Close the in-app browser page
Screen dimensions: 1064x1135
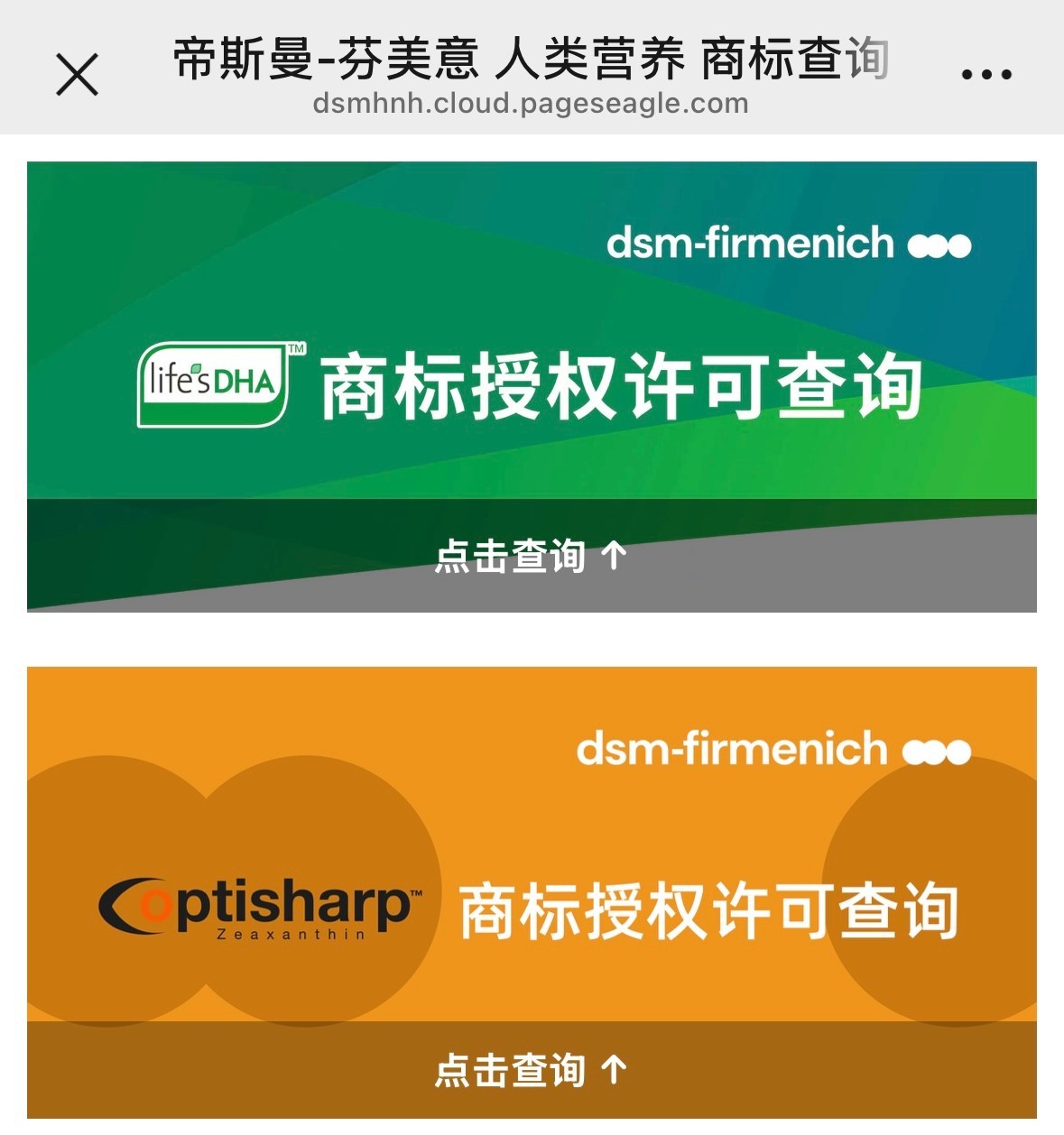pyautogui.click(x=77, y=74)
